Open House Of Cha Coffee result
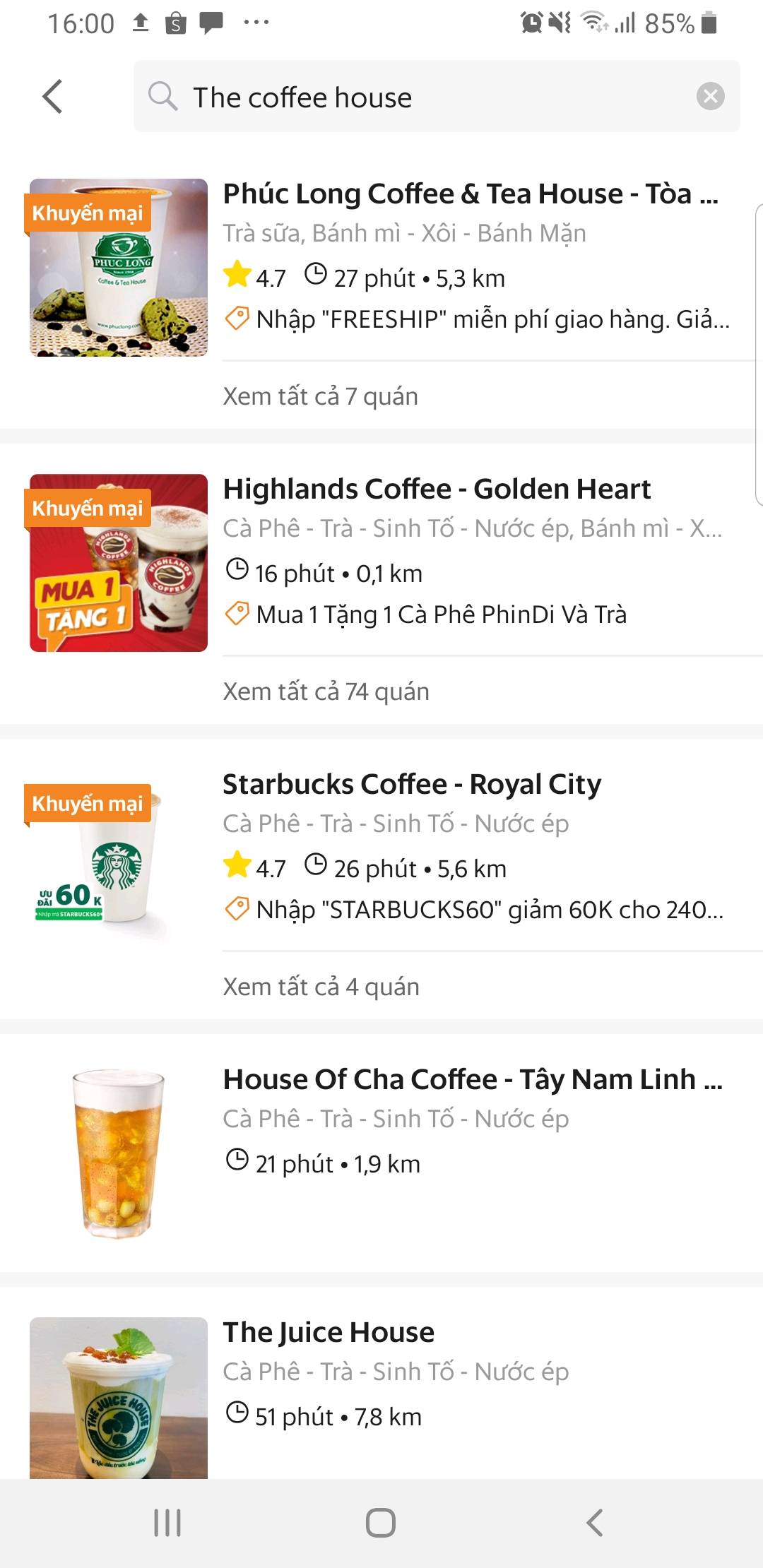 381,1153
